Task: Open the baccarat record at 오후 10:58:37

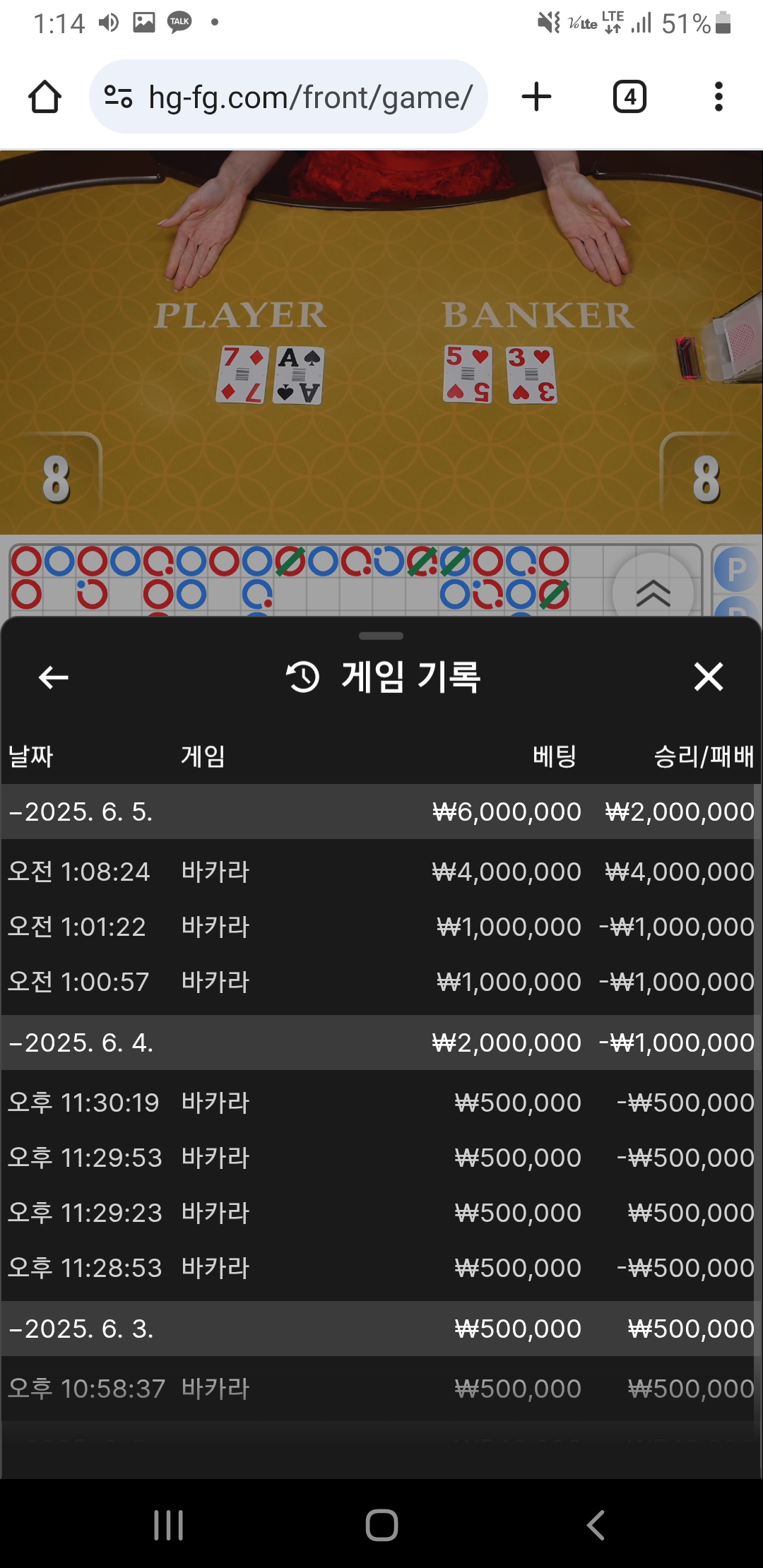Action: 381,1389
